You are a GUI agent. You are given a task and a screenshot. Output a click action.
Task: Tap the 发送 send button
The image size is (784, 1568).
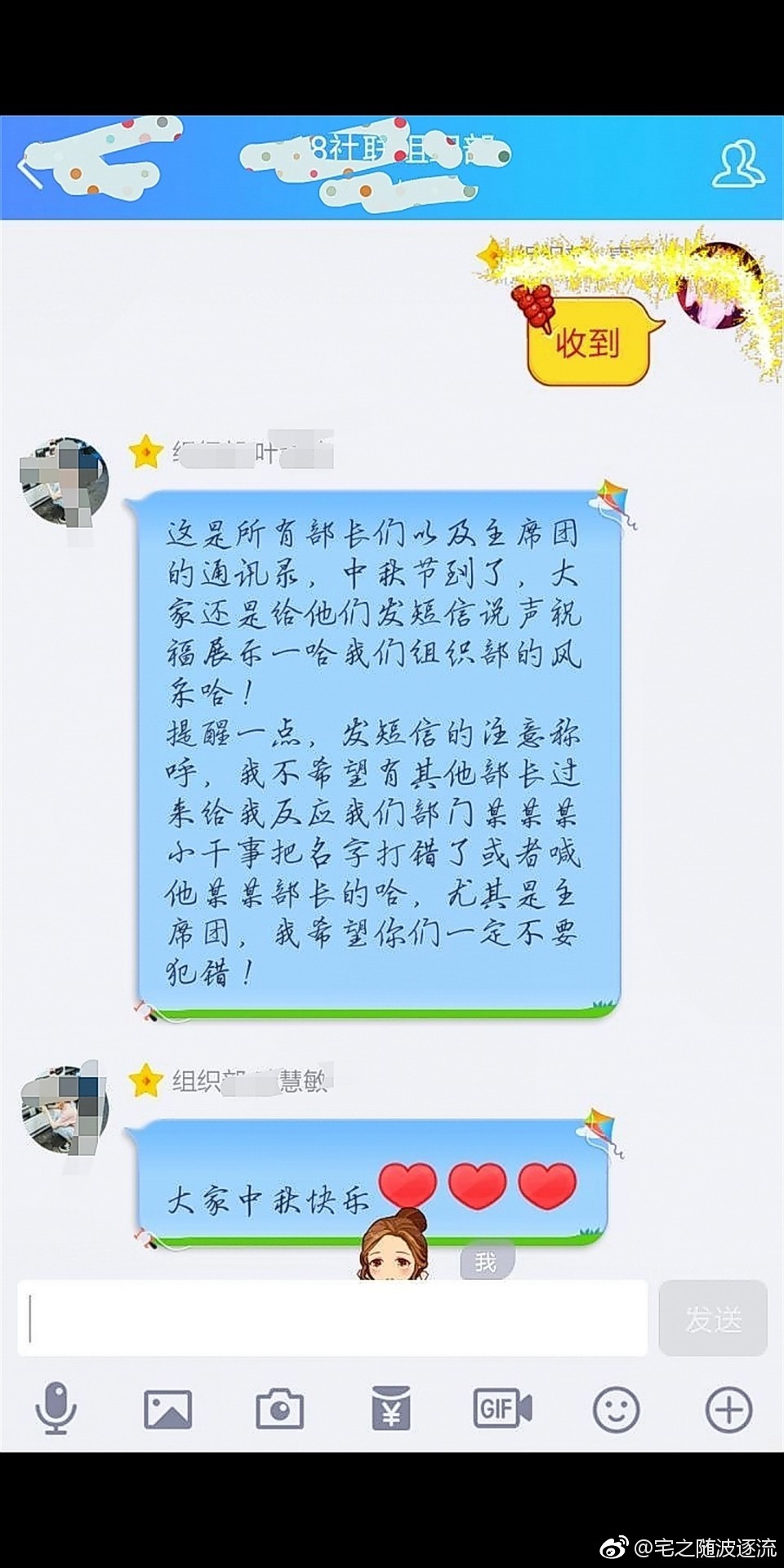[x=713, y=1318]
